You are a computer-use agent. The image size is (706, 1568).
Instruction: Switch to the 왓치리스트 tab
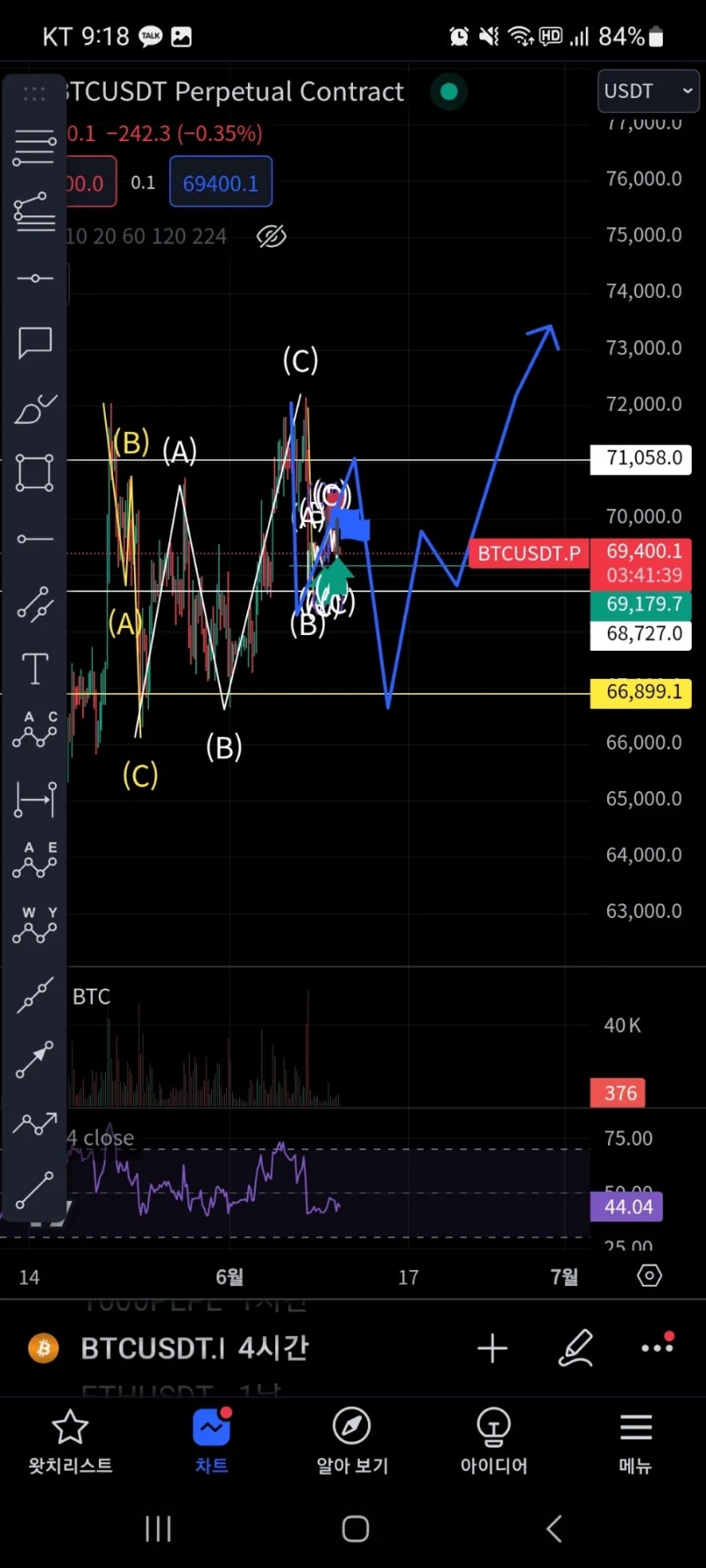click(x=70, y=1441)
